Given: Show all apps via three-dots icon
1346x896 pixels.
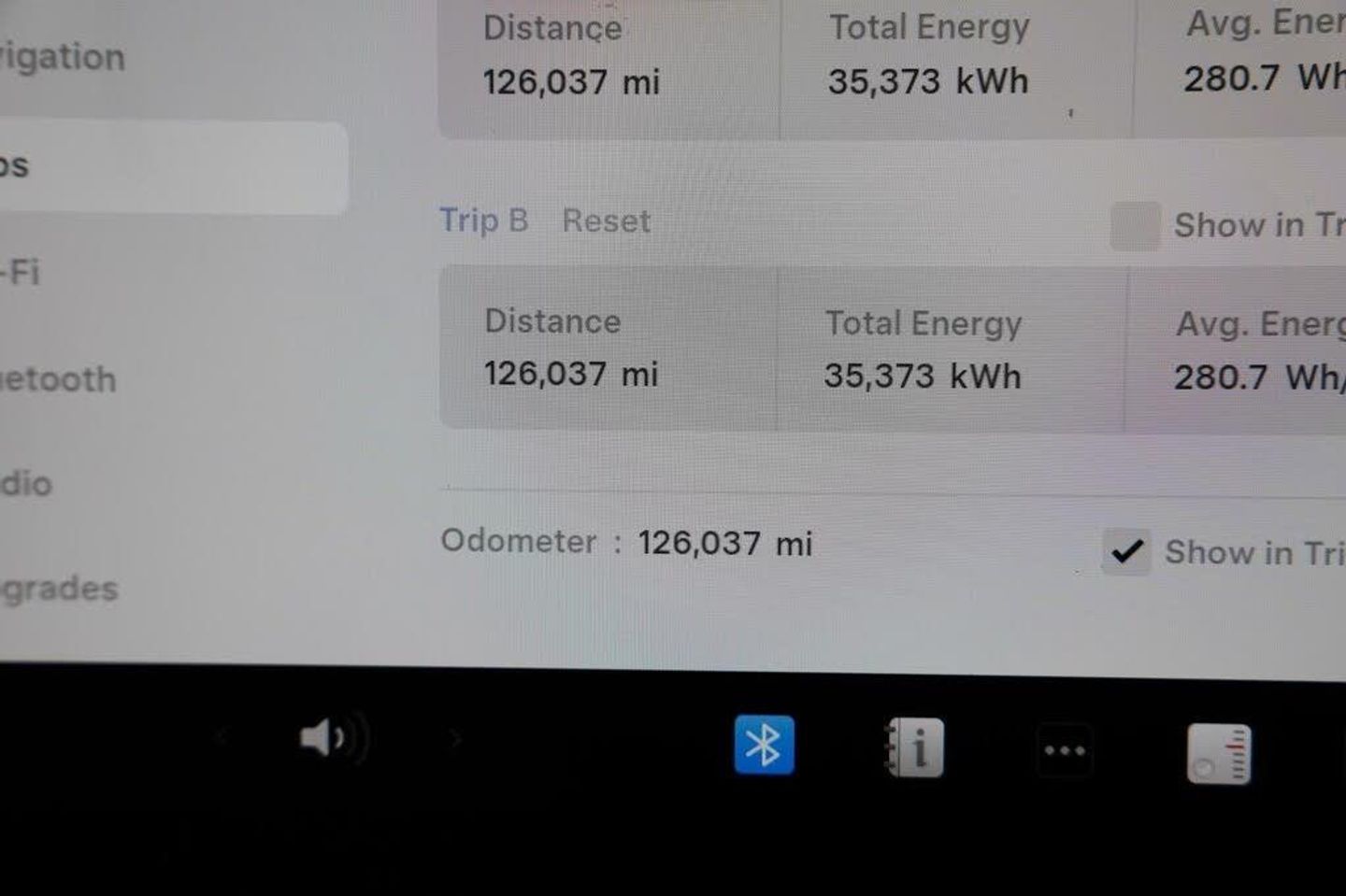Looking at the screenshot, I should coord(1064,750).
